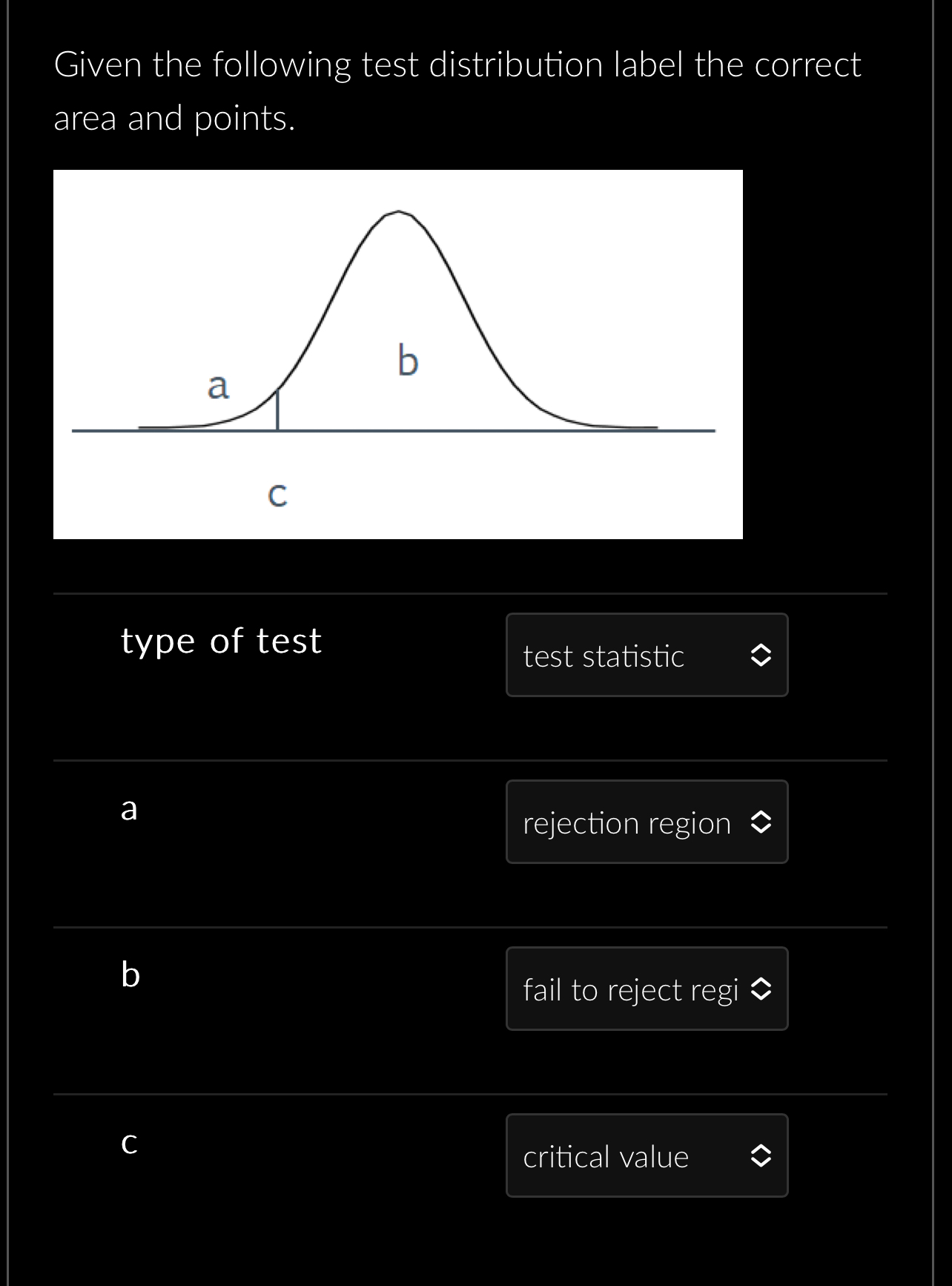Open the dropdown currently showing 'critical value'
The width and height of the screenshot is (952, 1286).
647,1155
